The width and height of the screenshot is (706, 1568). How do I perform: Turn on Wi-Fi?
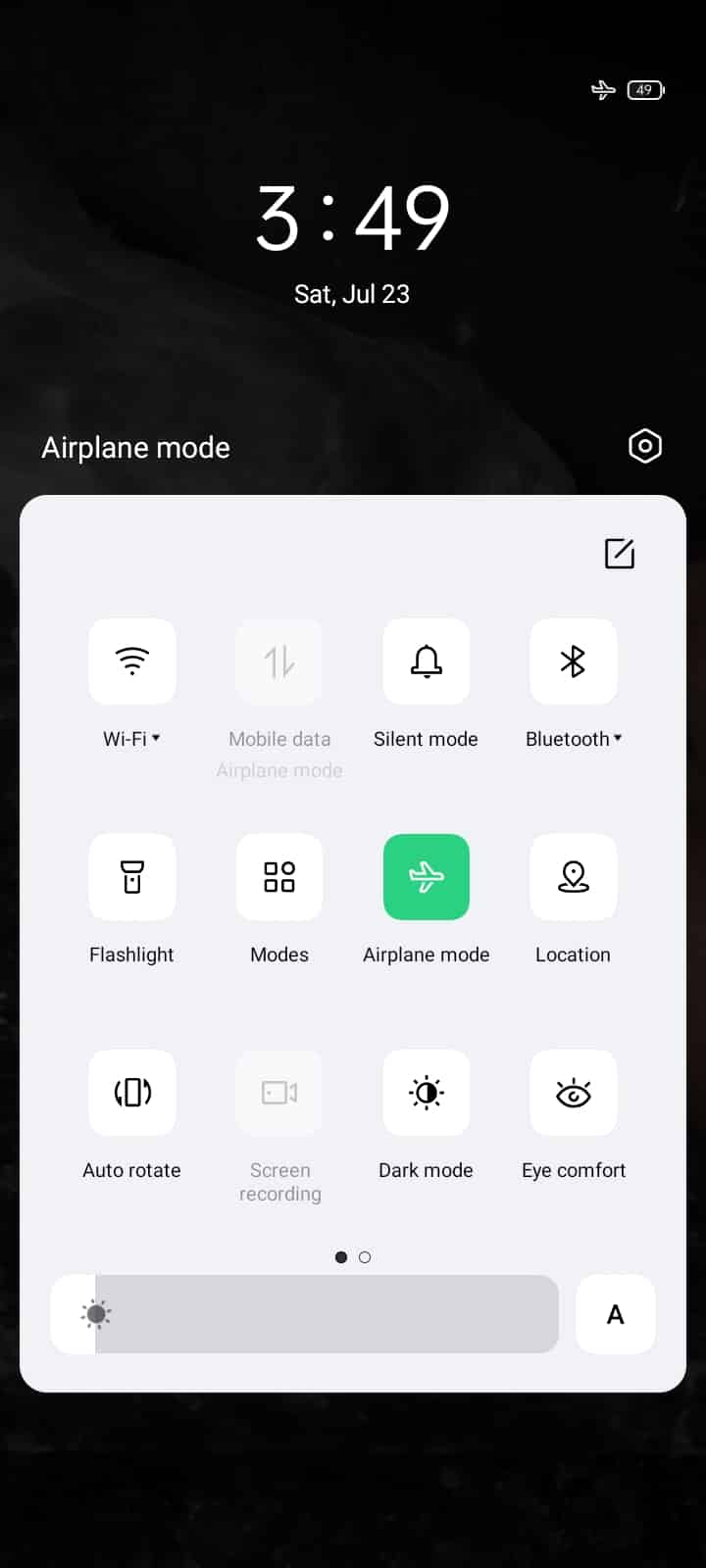[x=132, y=661]
